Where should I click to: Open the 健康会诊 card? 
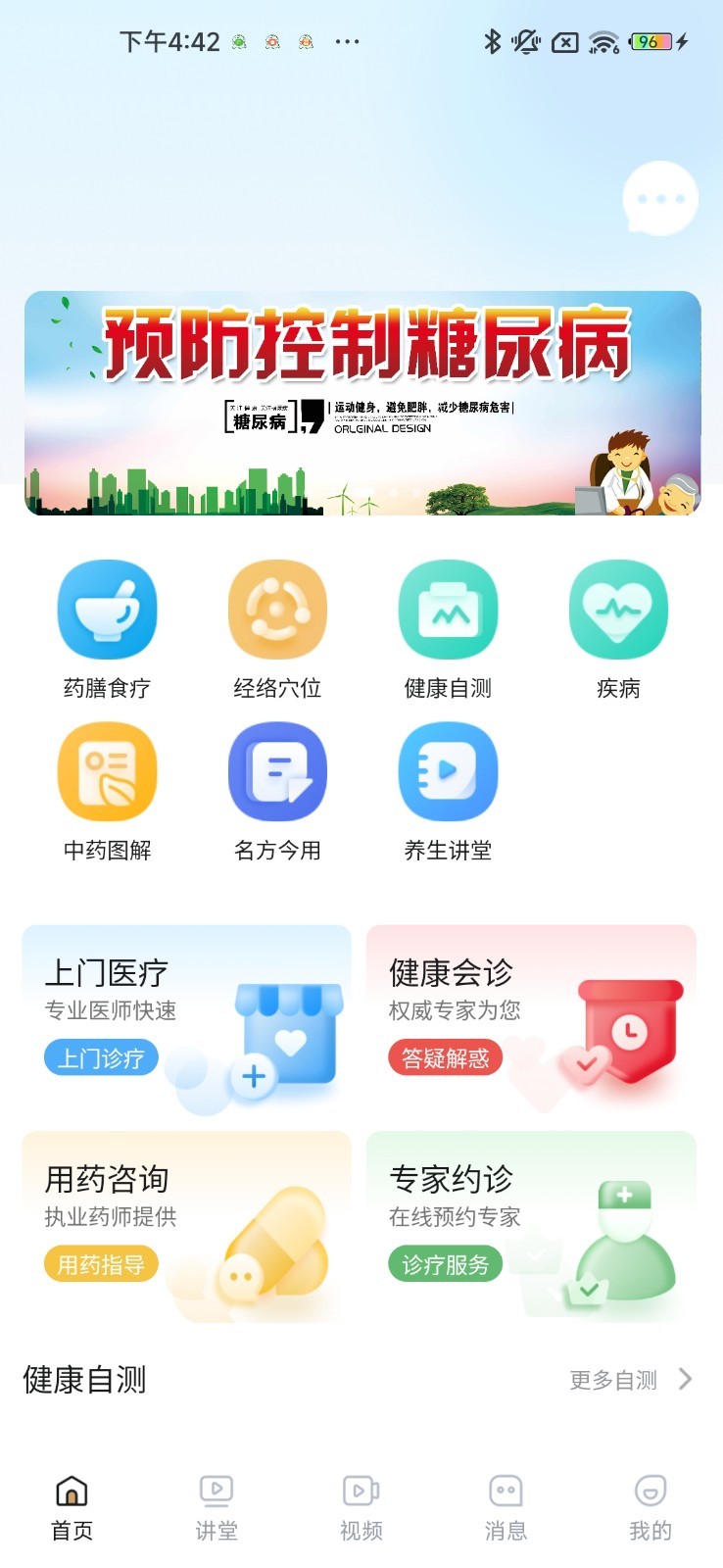(x=531, y=1020)
